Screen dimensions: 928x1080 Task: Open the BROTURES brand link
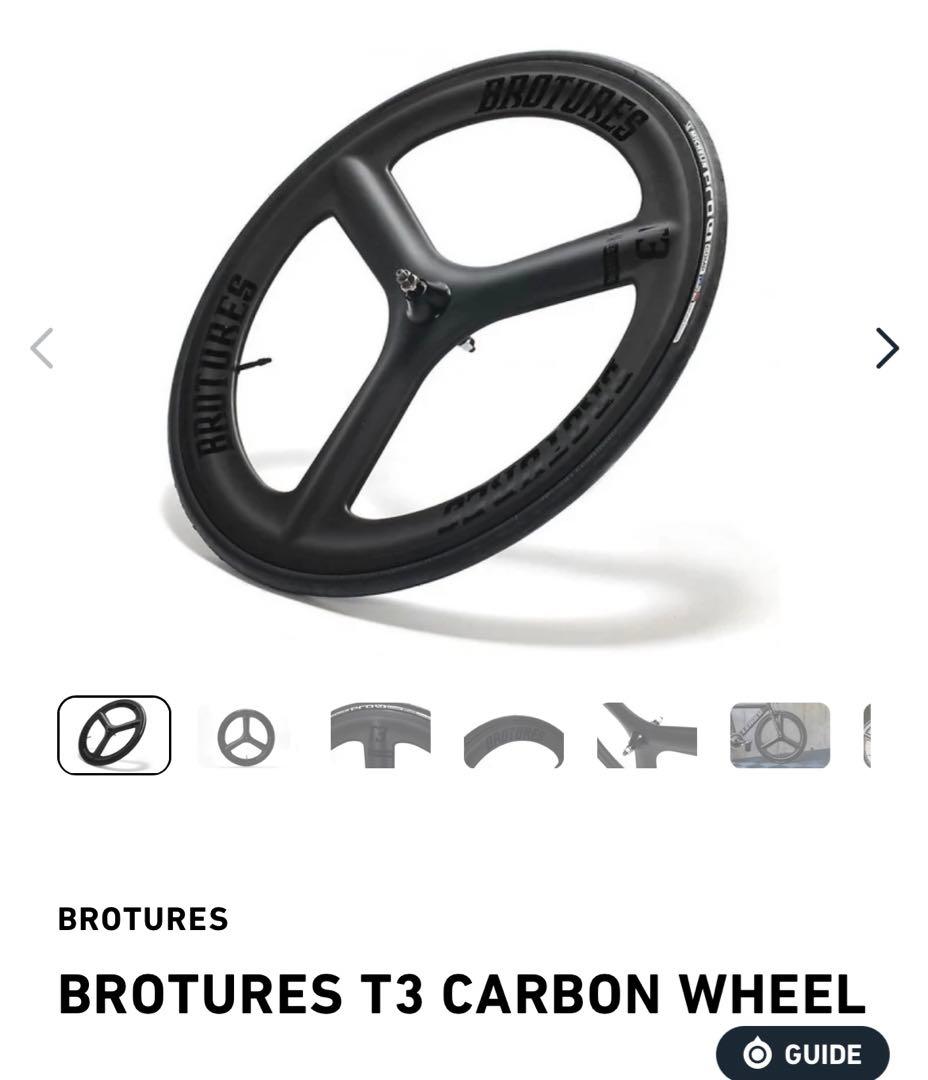(143, 919)
